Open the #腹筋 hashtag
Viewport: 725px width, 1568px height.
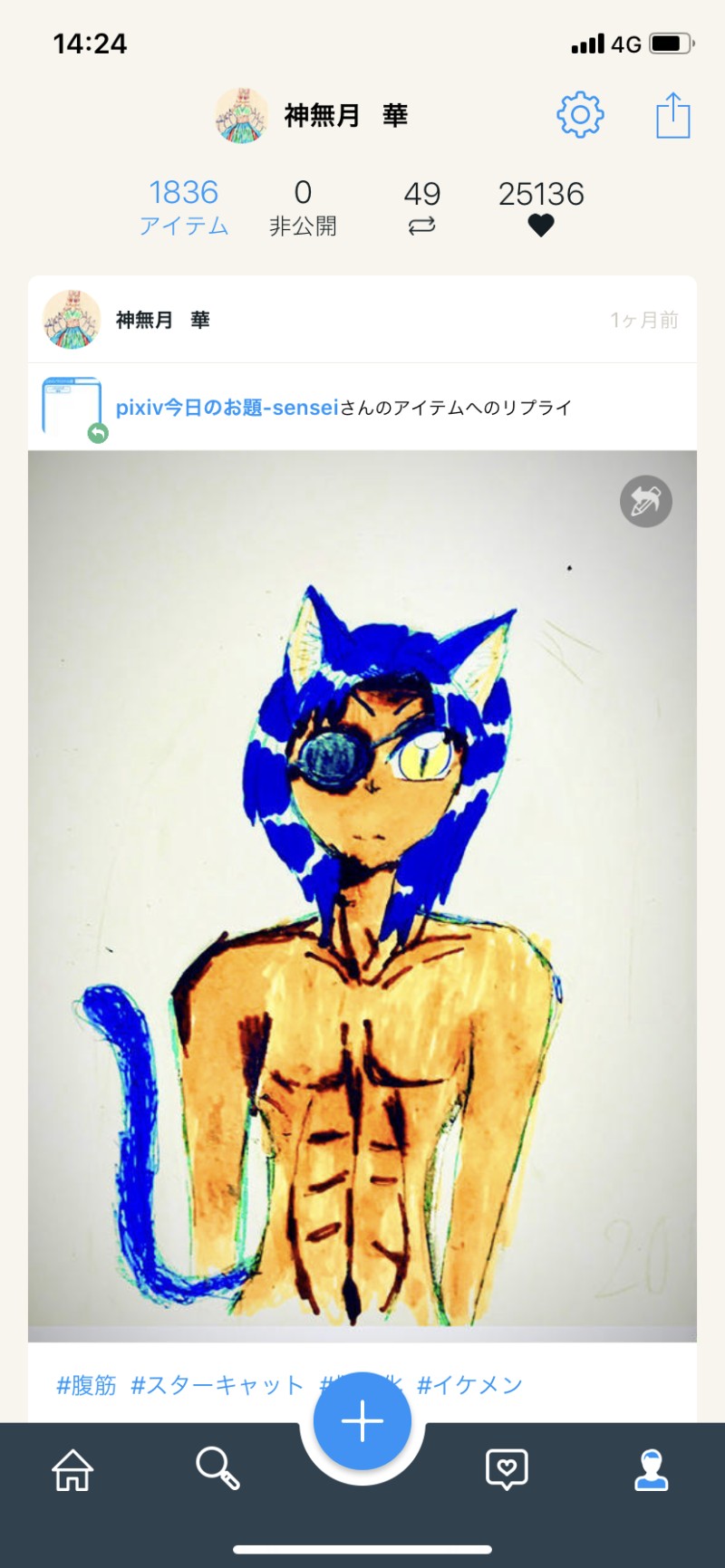click(87, 1385)
